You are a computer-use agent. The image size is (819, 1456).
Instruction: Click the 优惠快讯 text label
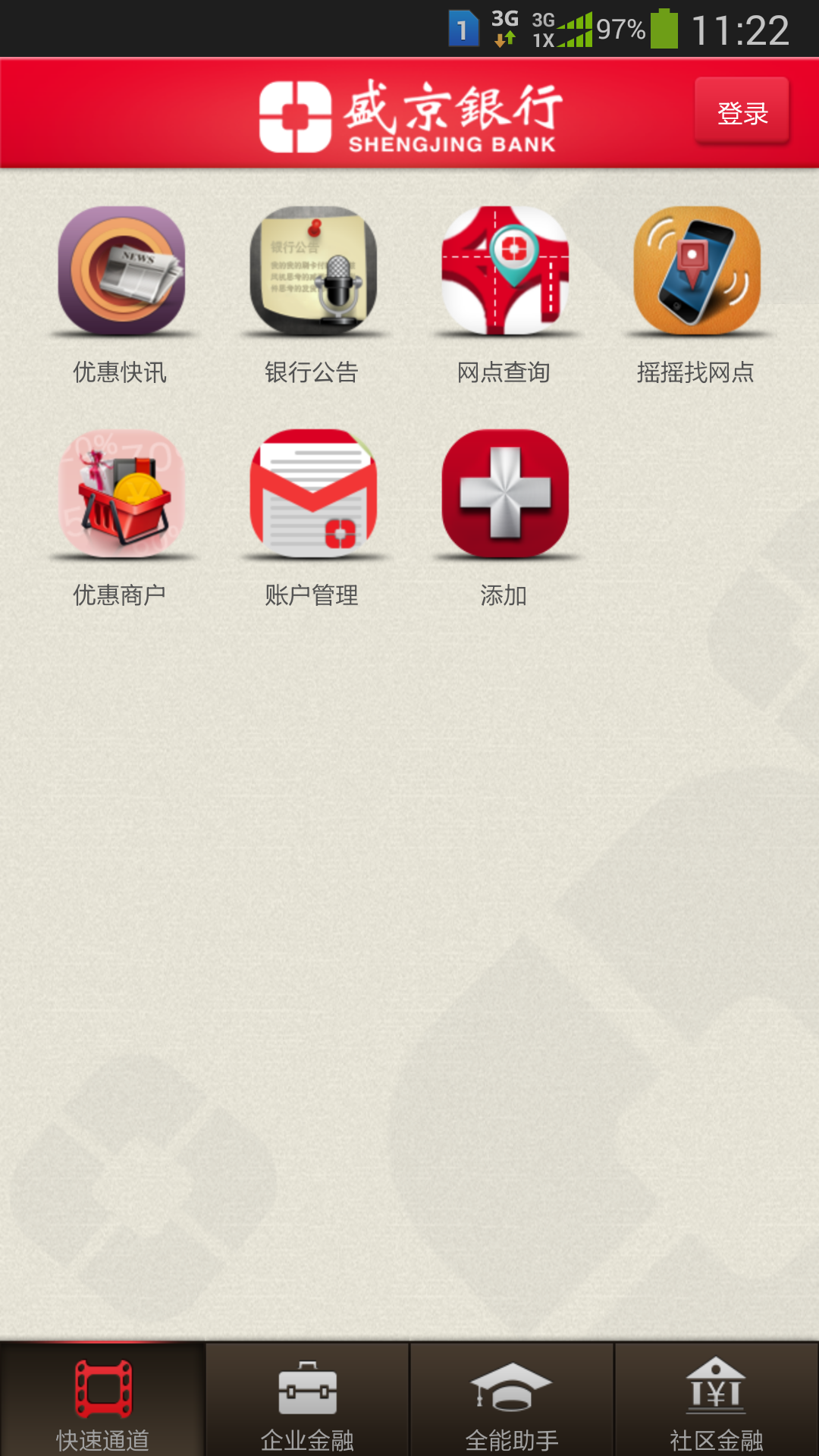pyautogui.click(x=120, y=371)
